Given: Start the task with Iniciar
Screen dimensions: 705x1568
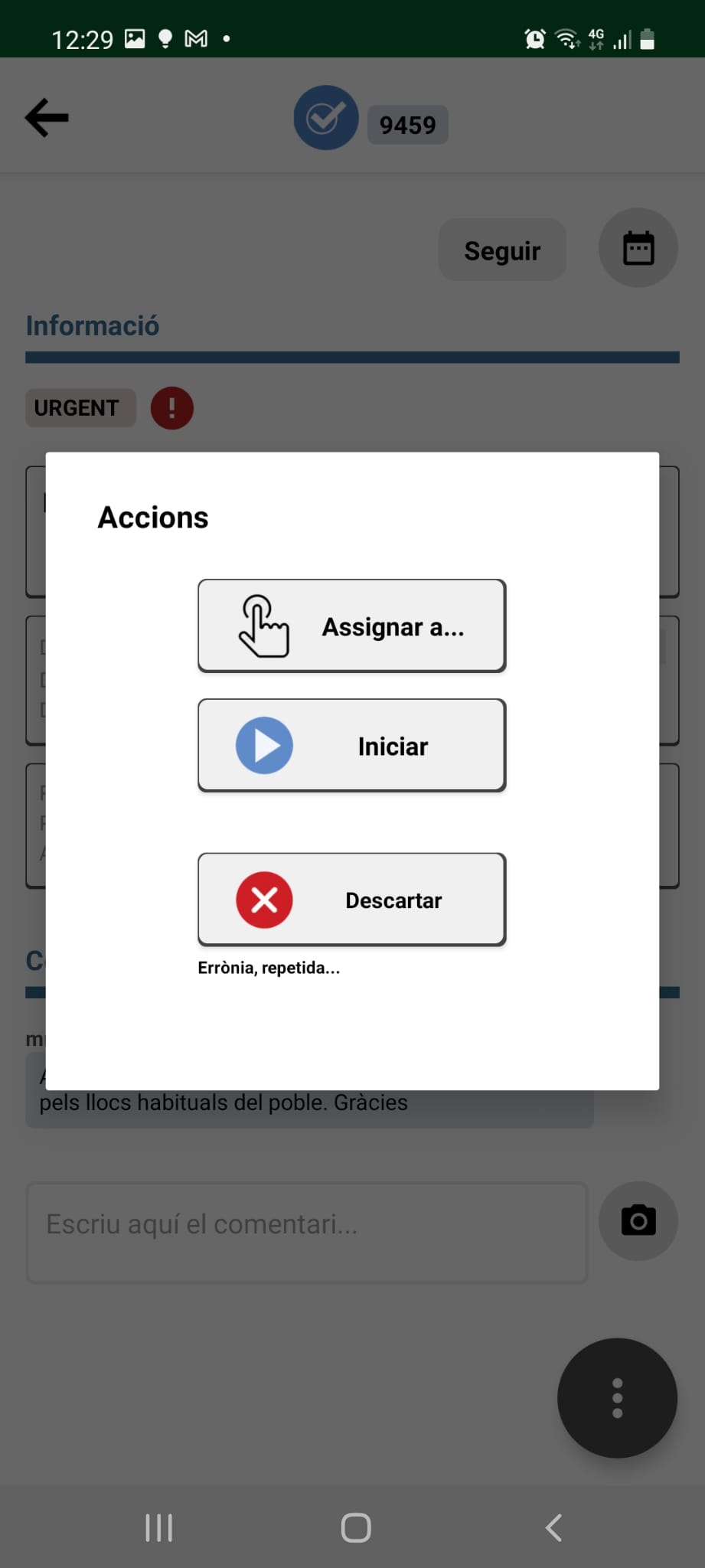Looking at the screenshot, I should (351, 745).
